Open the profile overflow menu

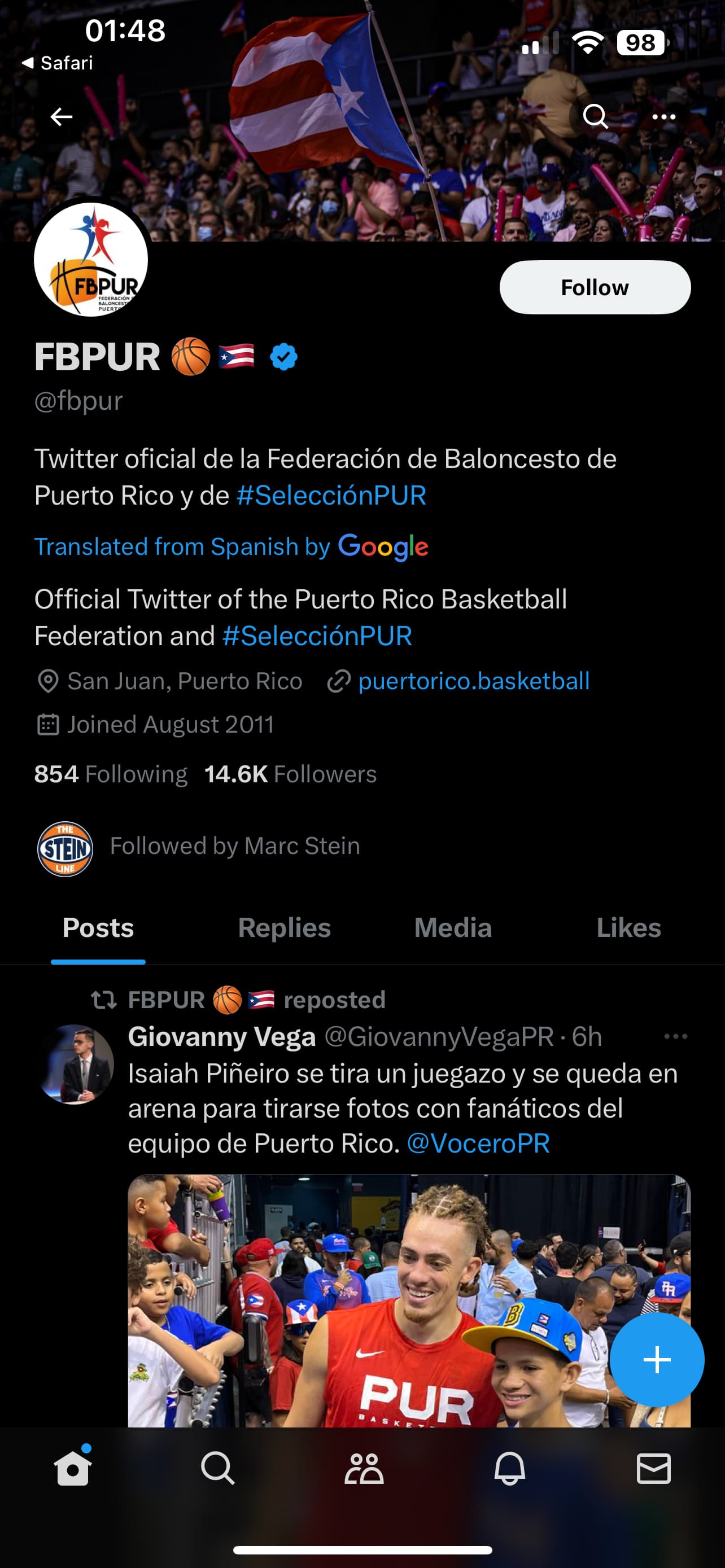click(663, 116)
